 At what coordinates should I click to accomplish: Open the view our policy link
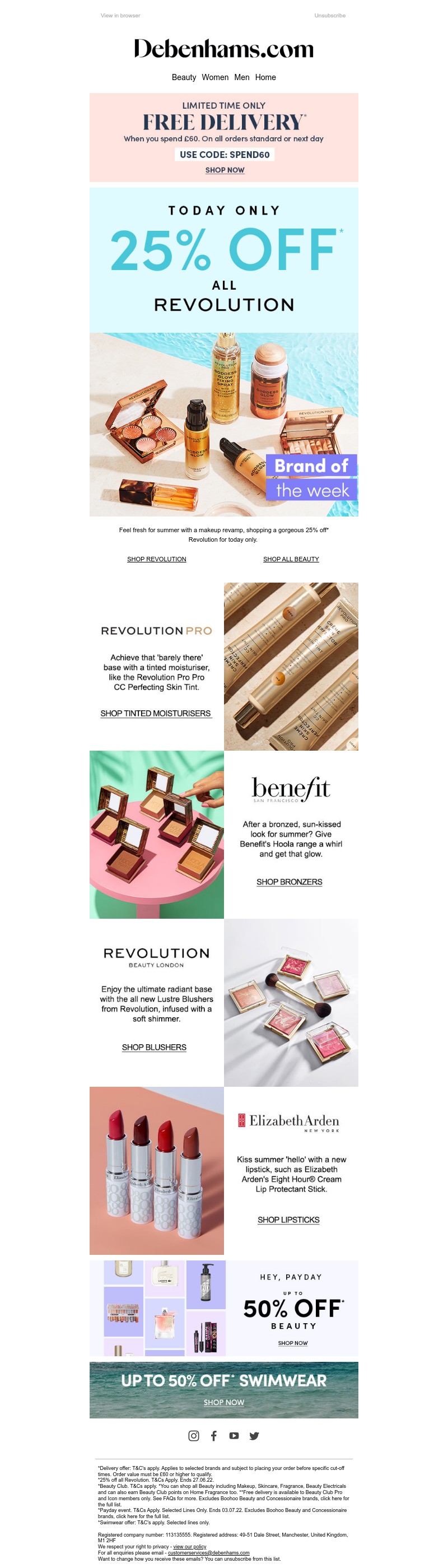189,1546
